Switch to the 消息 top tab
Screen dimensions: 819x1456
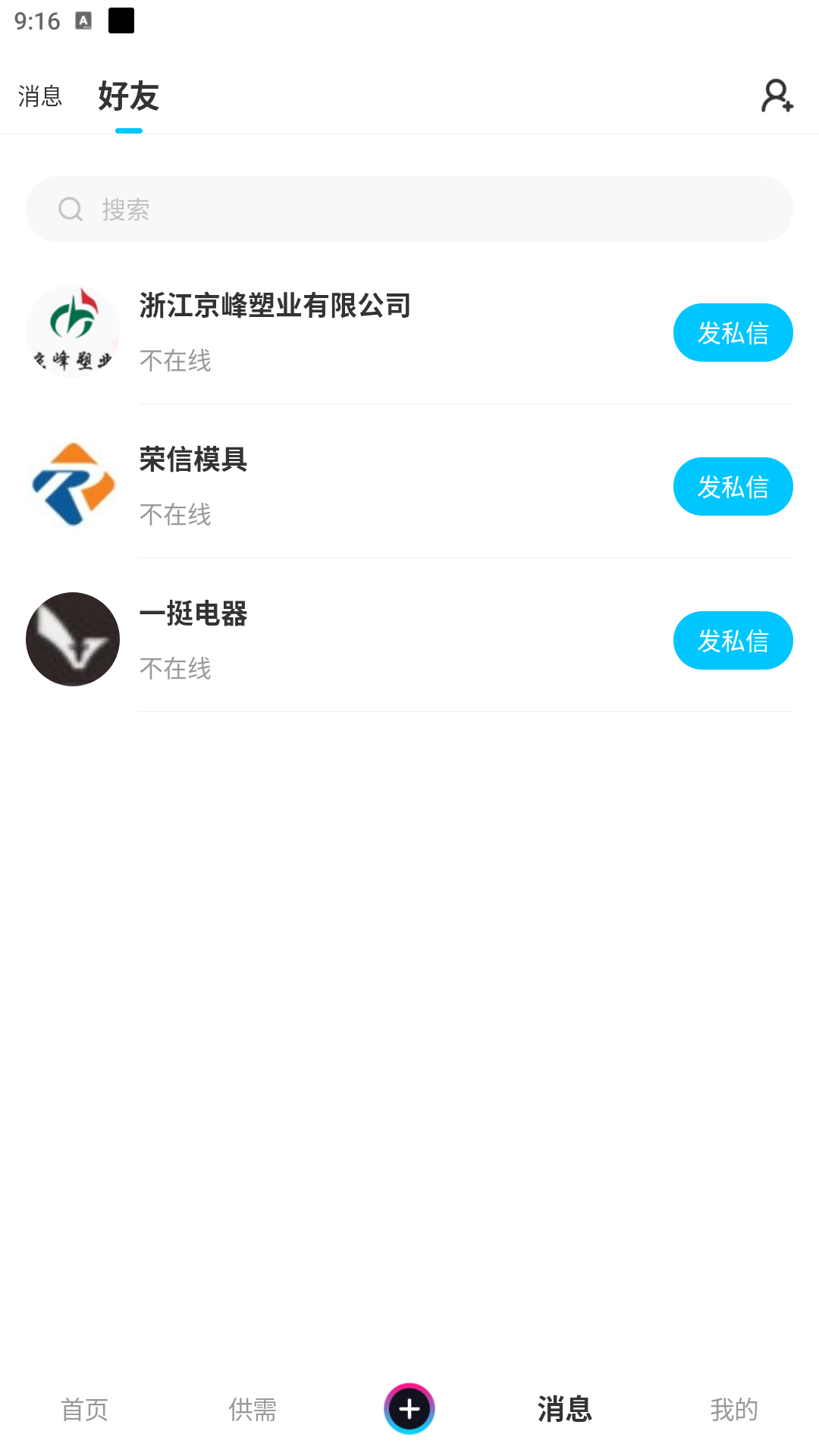pyautogui.click(x=40, y=96)
